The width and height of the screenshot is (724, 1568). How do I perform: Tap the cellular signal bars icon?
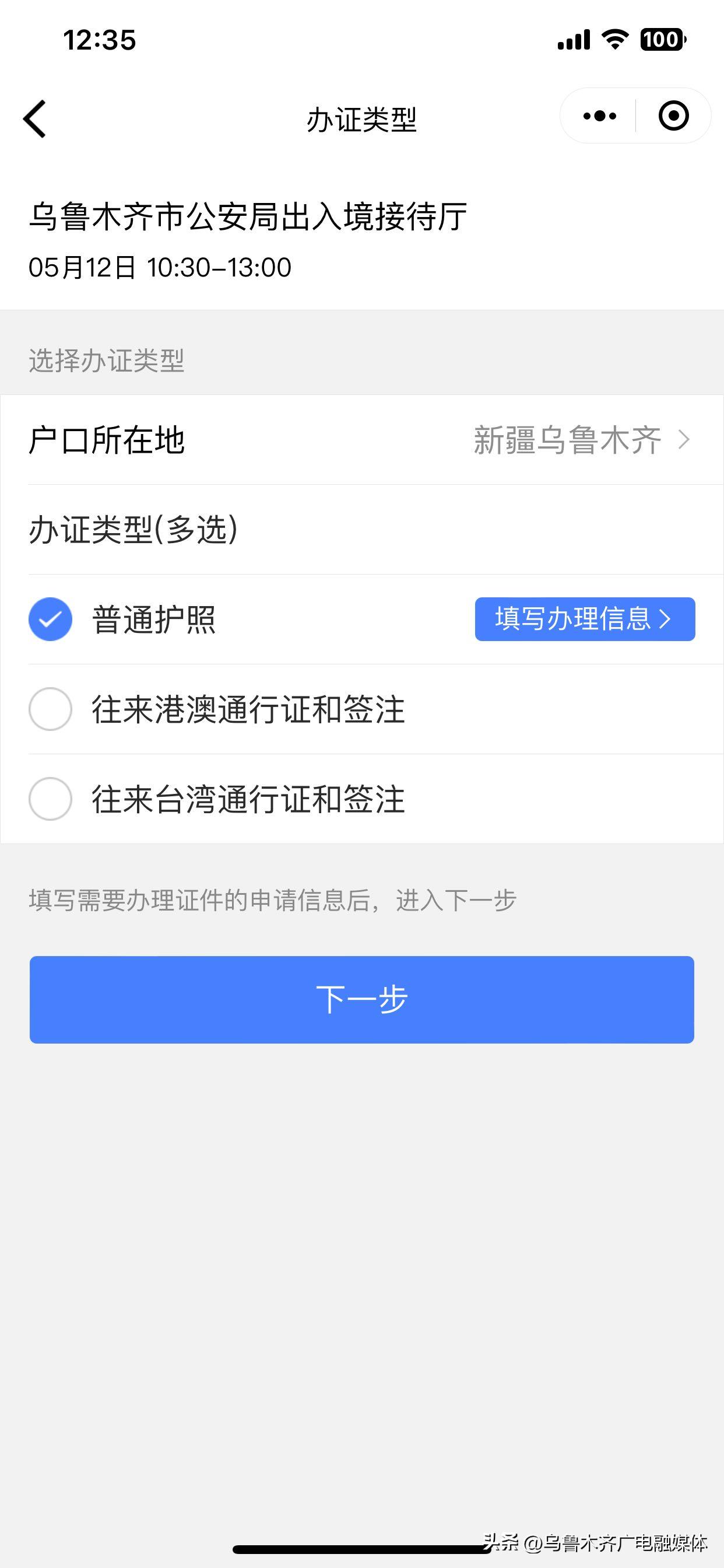574,39
